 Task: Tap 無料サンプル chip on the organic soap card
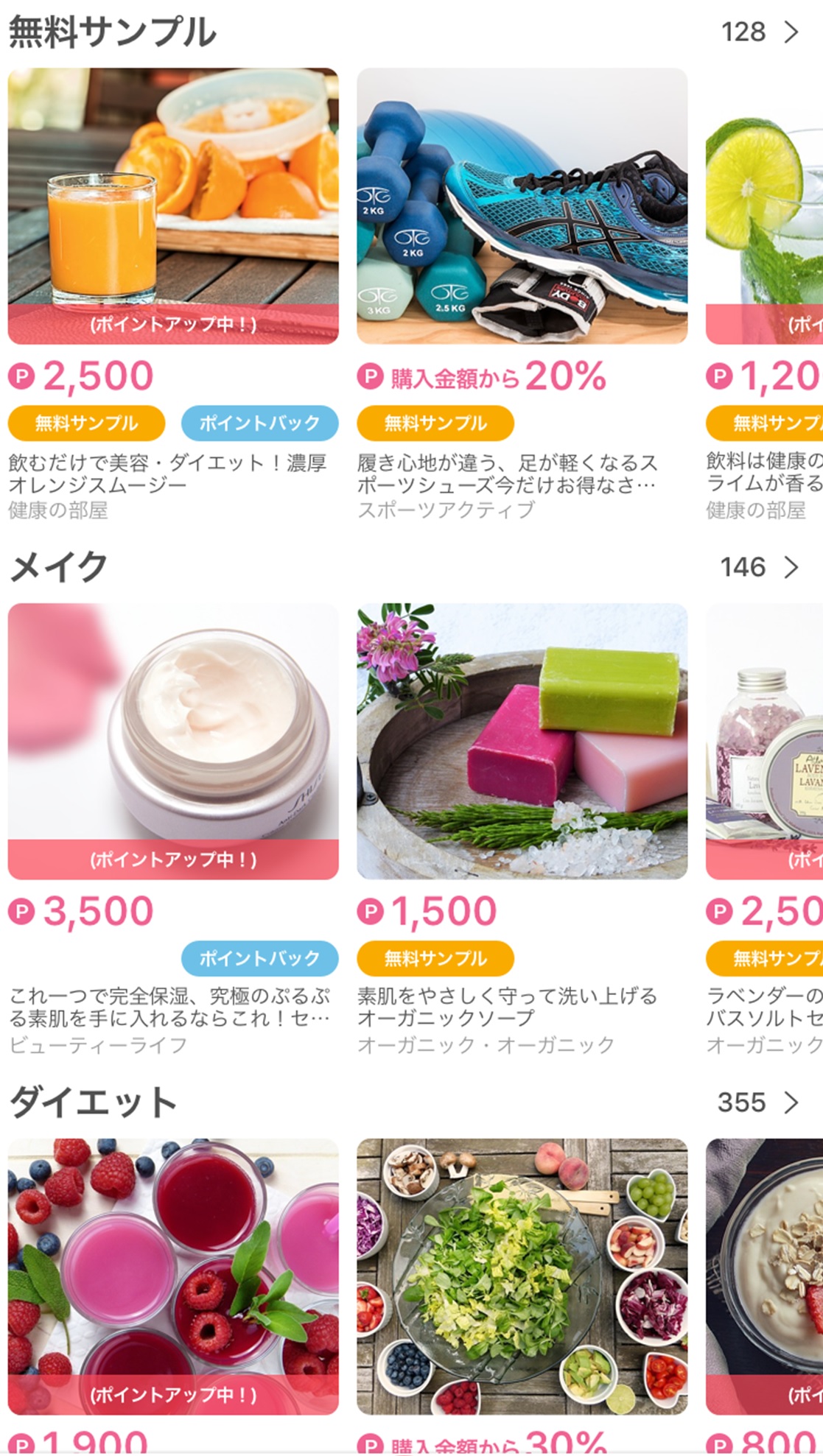[x=435, y=958]
